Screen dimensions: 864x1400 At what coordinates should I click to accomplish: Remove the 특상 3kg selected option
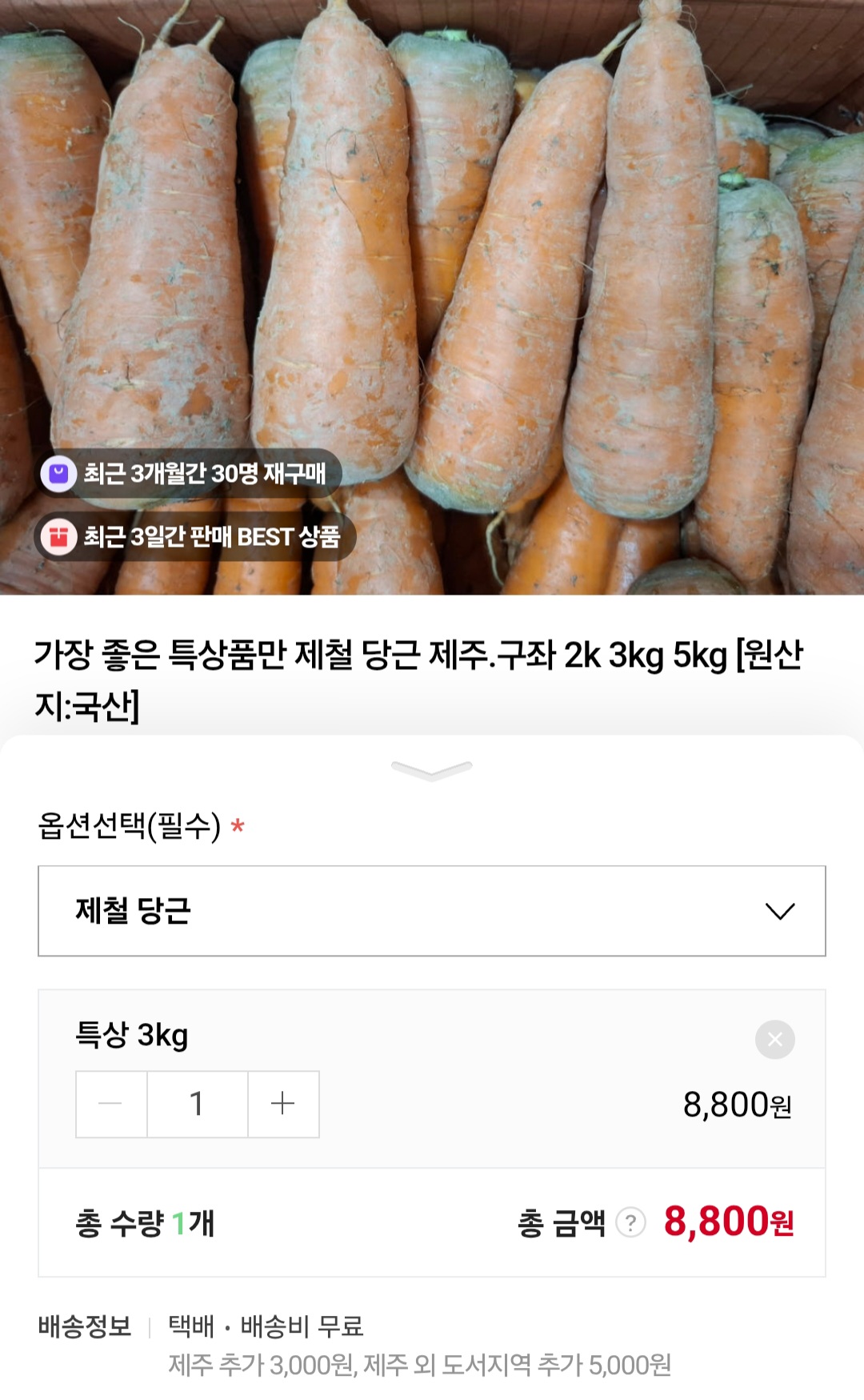(x=774, y=1039)
